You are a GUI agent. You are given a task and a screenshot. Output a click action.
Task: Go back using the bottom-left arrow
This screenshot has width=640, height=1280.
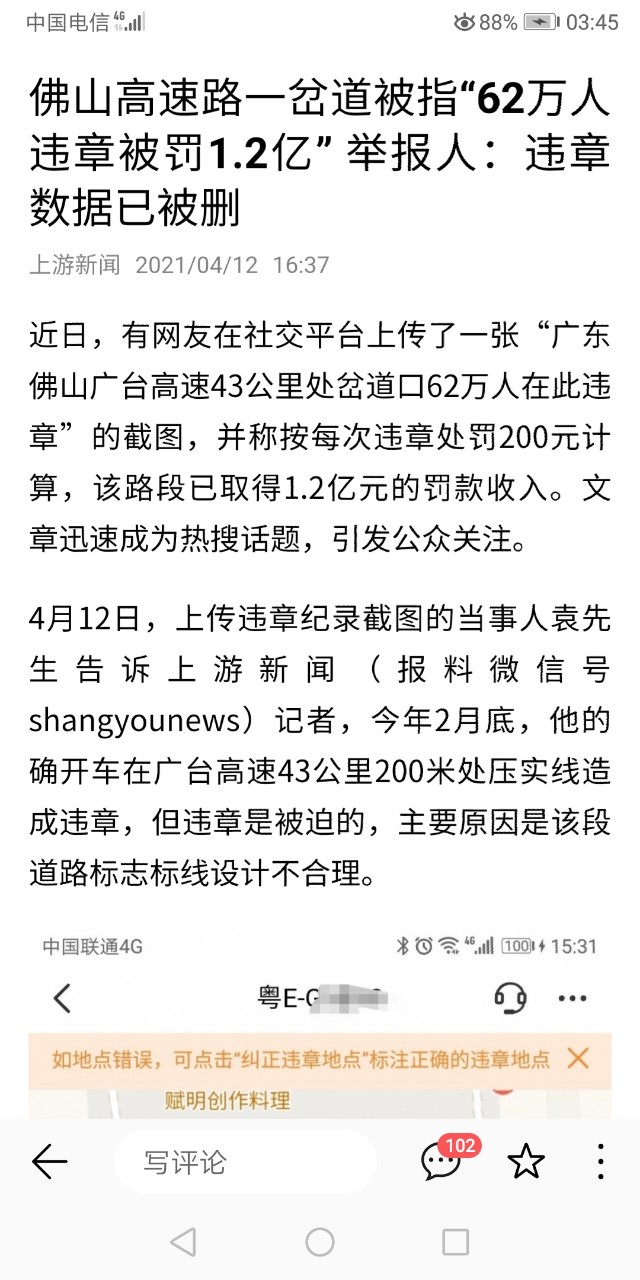click(x=49, y=1161)
